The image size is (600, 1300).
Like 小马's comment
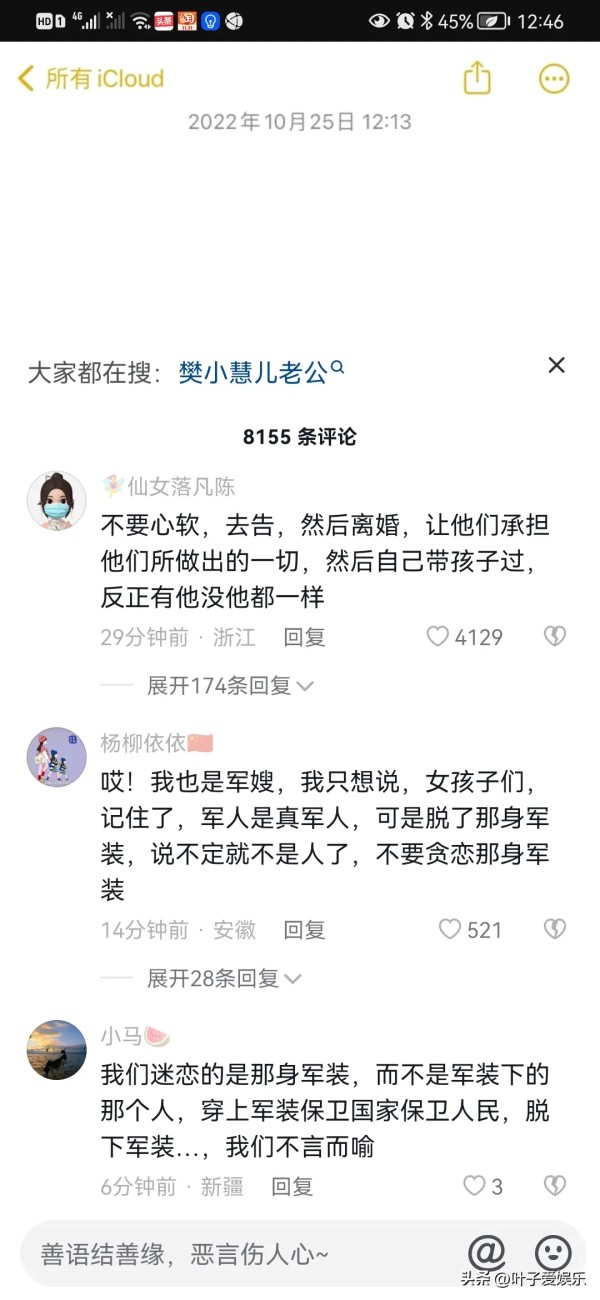point(474,1187)
